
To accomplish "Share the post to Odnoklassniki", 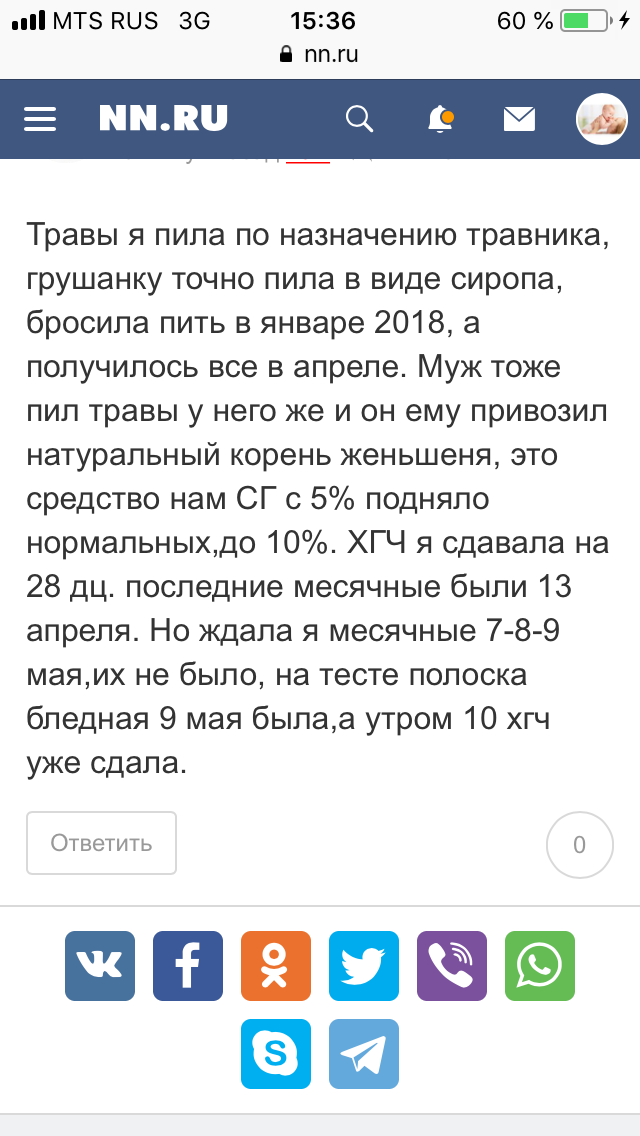I will [276, 966].
